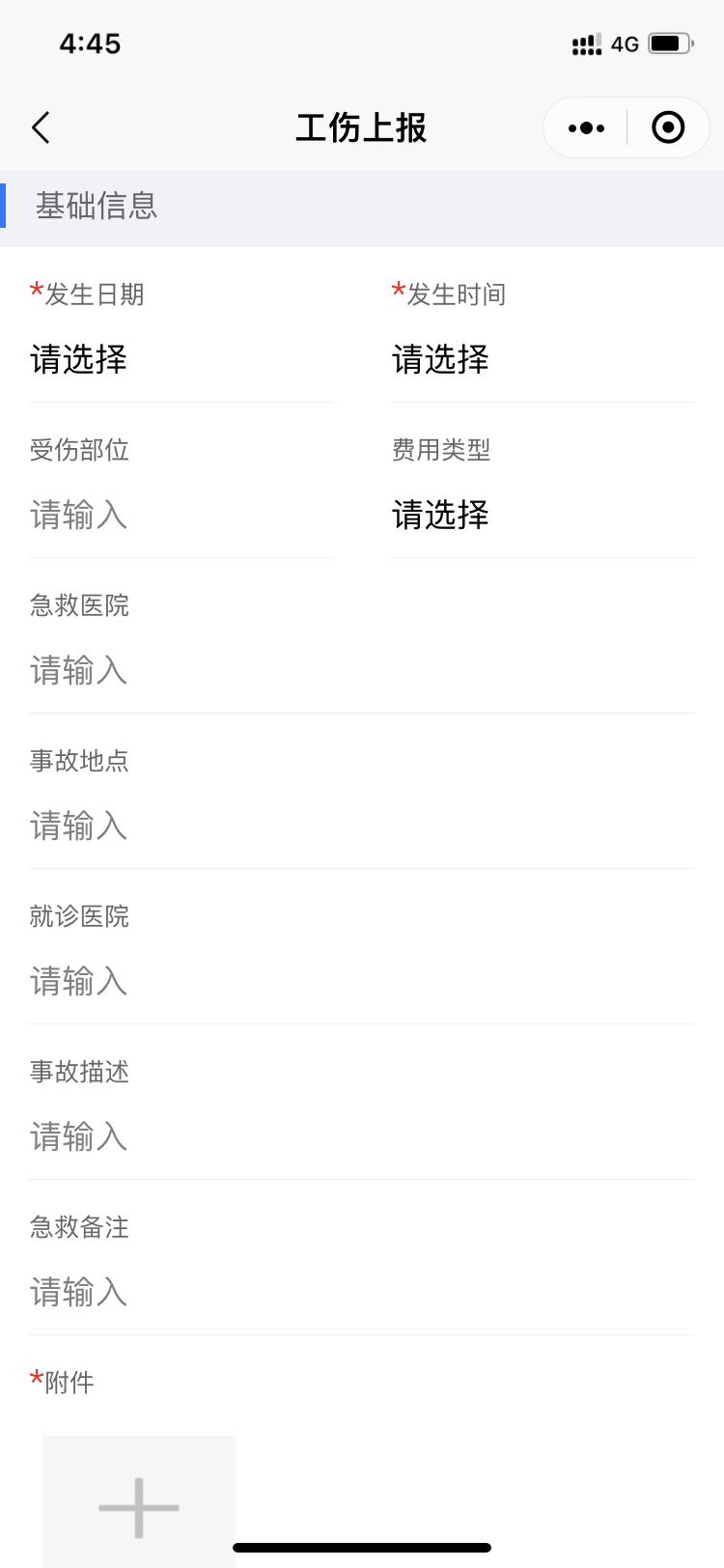Image resolution: width=724 pixels, height=1568 pixels.
Task: Focus the 事故地点 input field
Action: 361,826
